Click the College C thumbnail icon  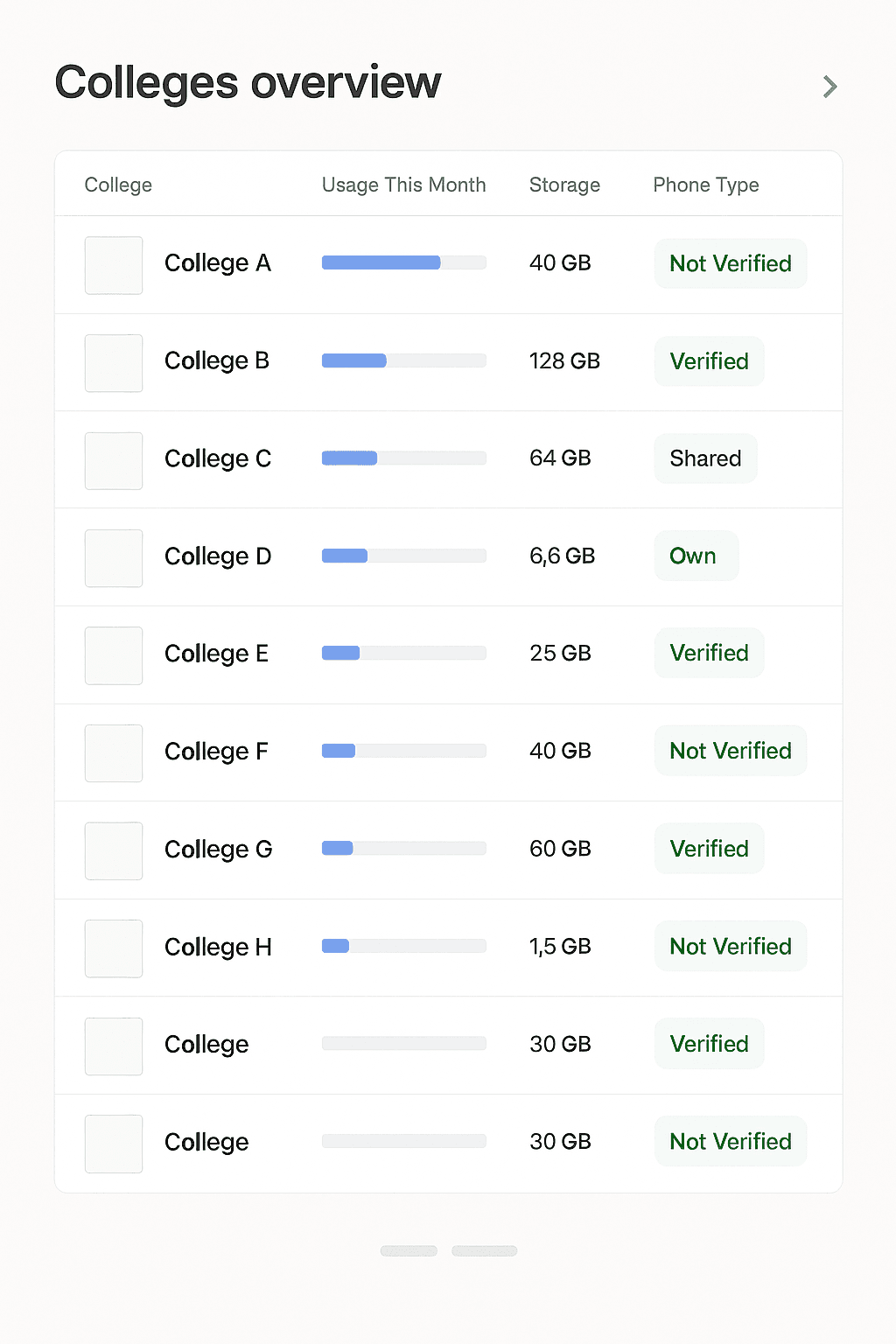pos(113,460)
